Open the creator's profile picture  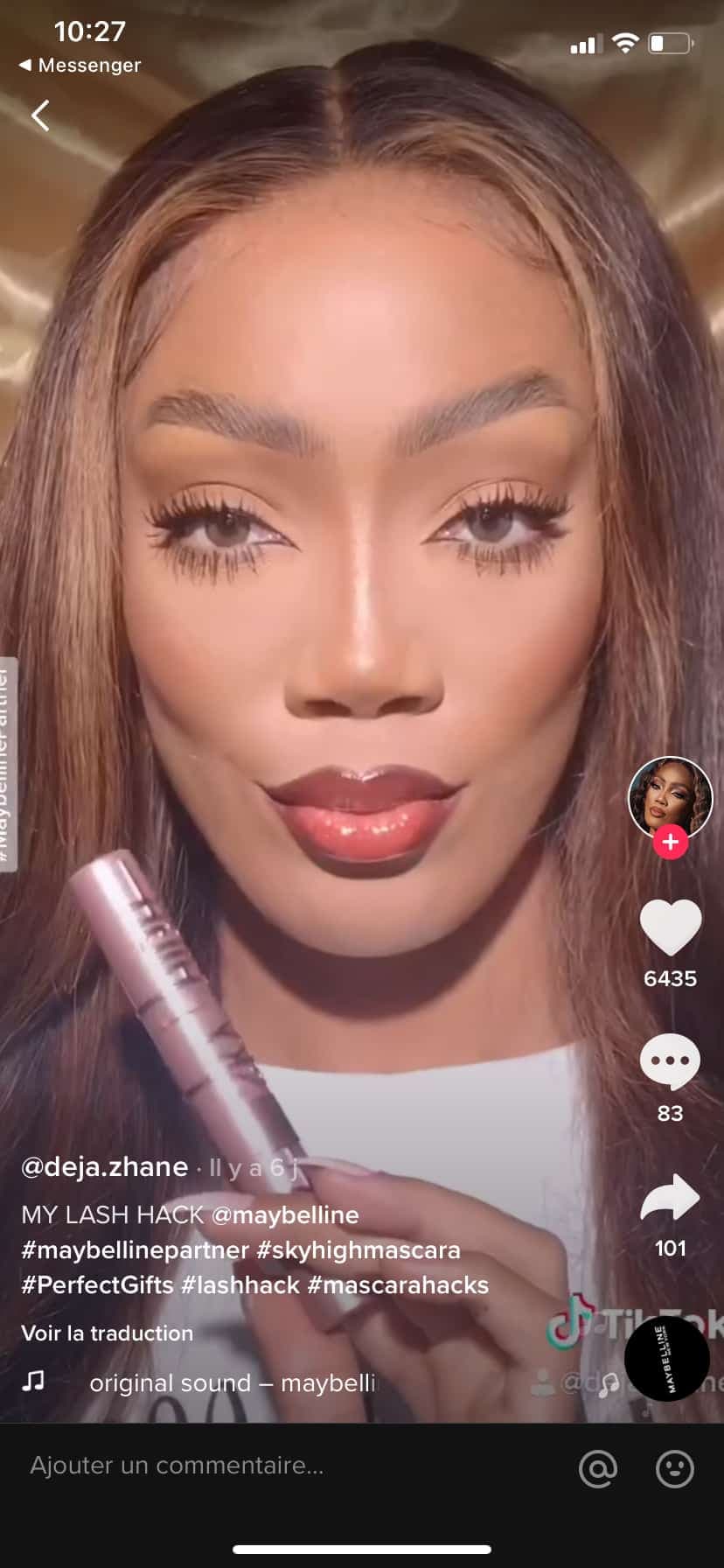671,798
